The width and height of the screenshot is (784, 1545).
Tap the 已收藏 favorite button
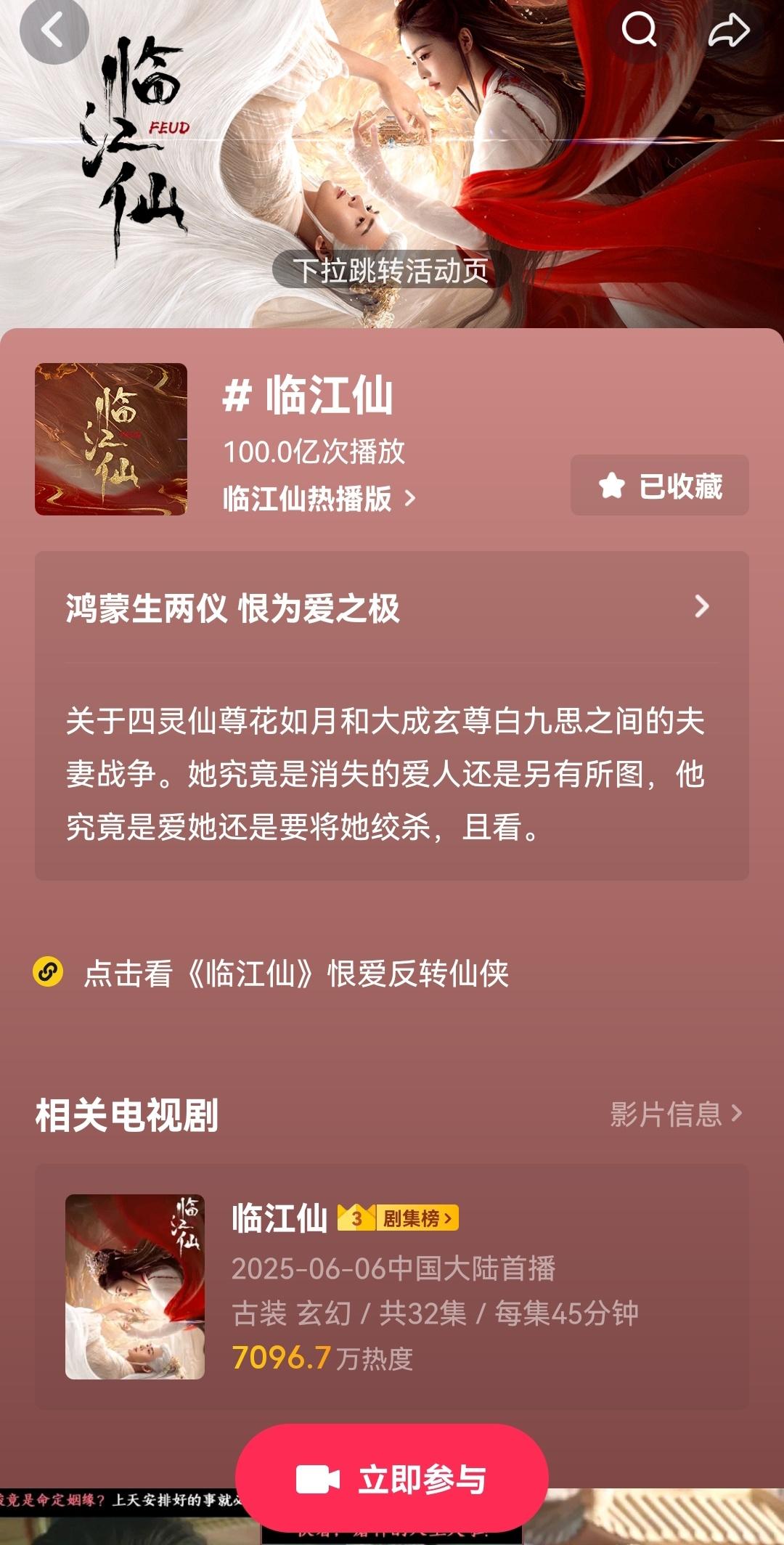pos(659,486)
